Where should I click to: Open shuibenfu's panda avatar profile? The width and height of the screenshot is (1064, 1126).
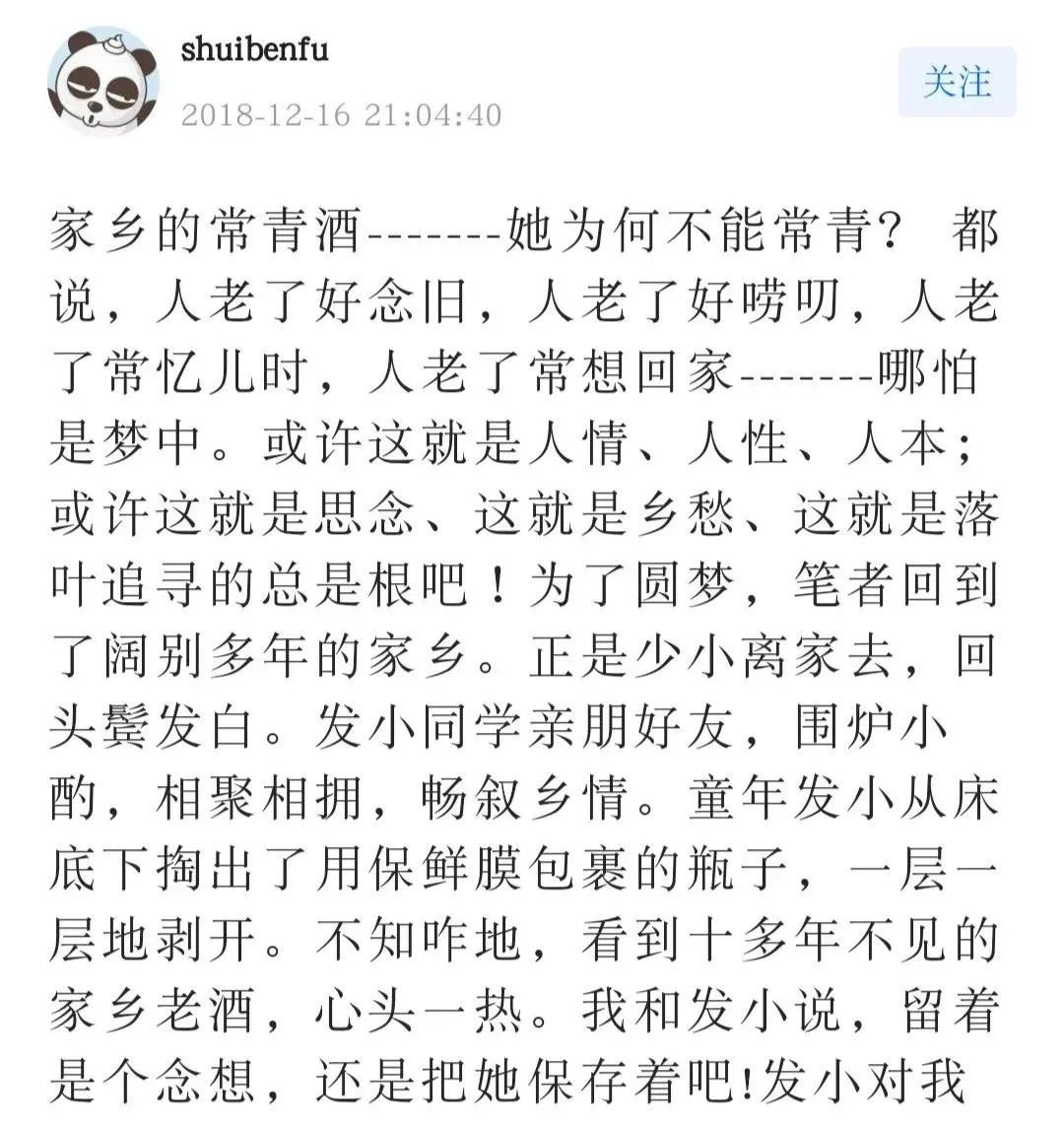pyautogui.click(x=103, y=81)
